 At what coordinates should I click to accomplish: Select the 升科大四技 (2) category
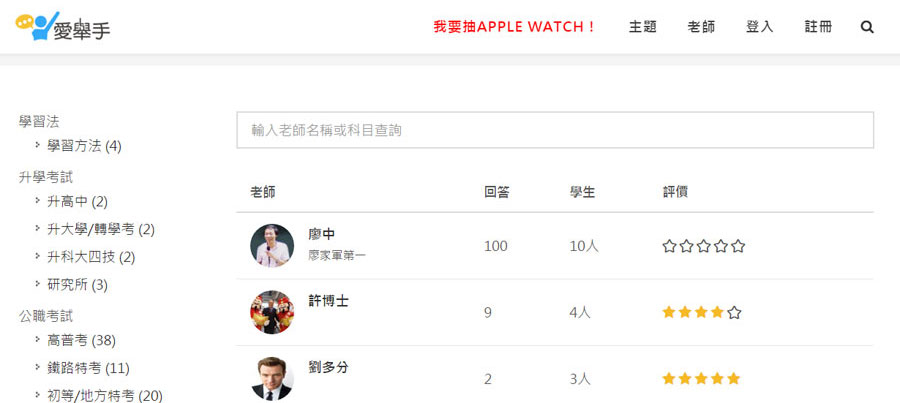(x=91, y=257)
